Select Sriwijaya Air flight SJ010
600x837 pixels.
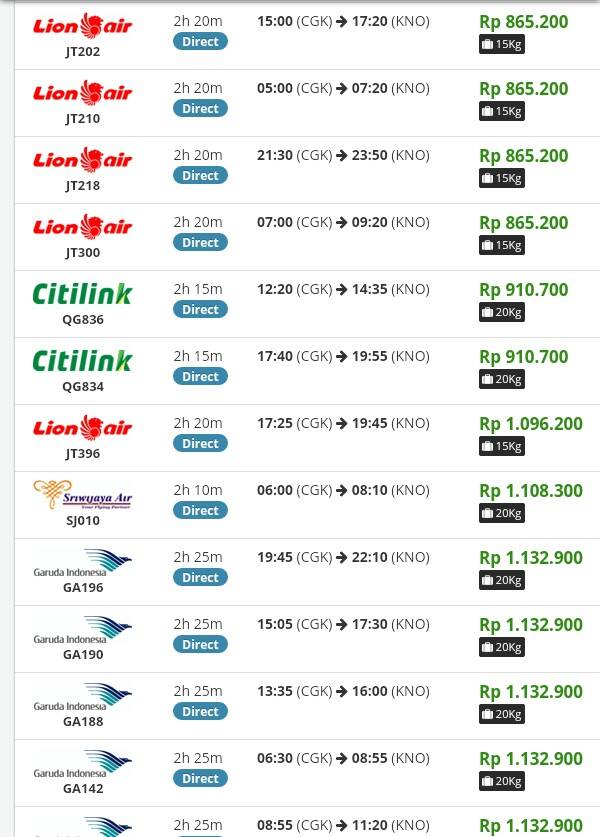pyautogui.click(x=300, y=504)
